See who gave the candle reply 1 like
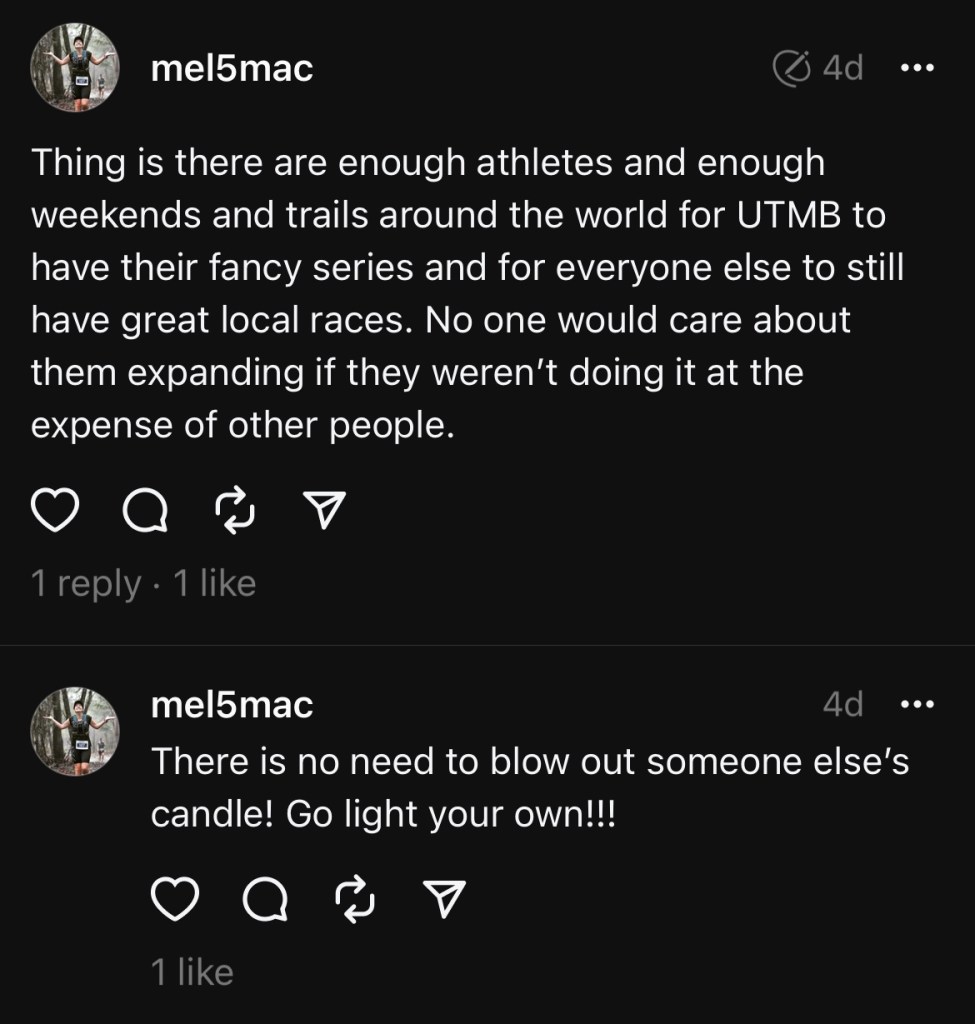 tap(192, 972)
